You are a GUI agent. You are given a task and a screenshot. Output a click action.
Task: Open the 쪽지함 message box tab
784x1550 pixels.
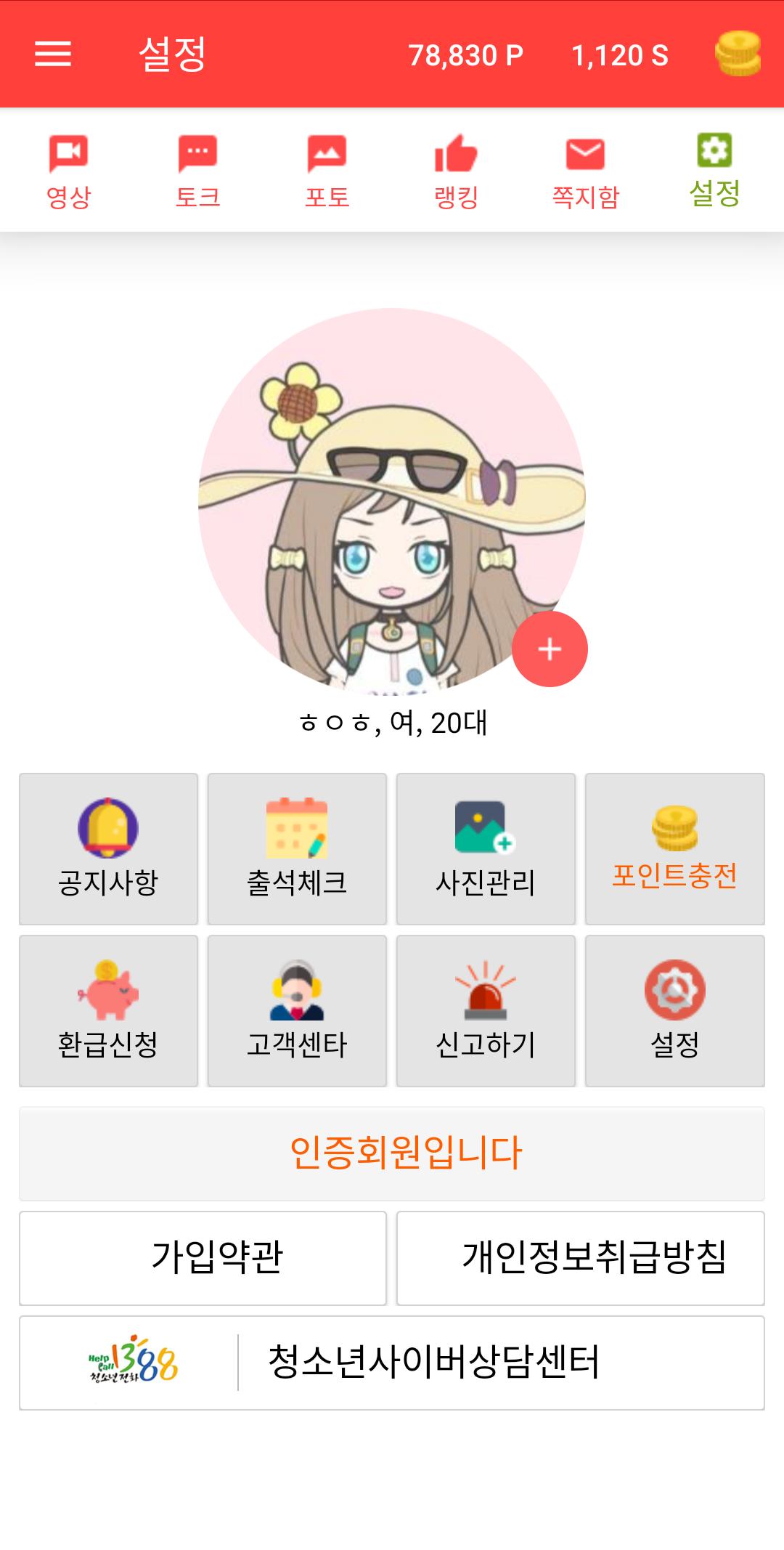click(585, 171)
